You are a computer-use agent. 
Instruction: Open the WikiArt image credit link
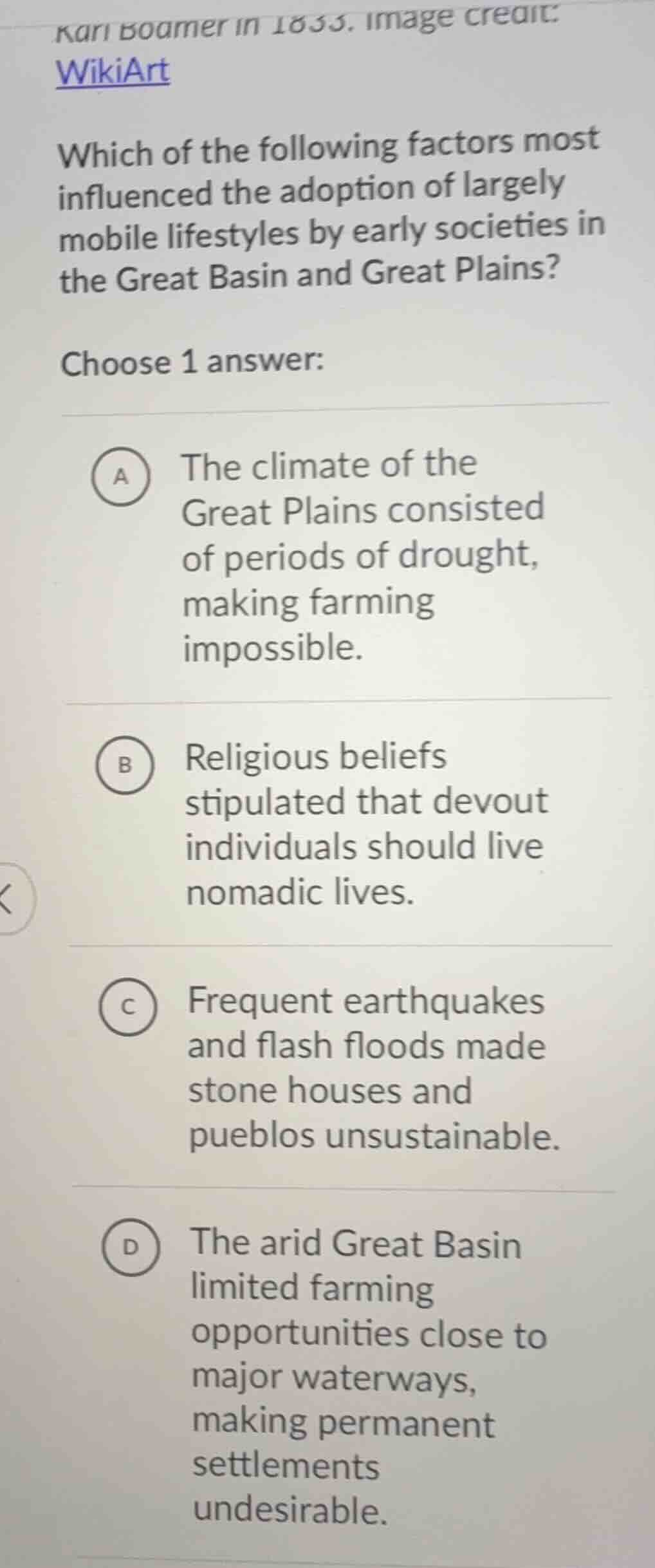click(113, 71)
